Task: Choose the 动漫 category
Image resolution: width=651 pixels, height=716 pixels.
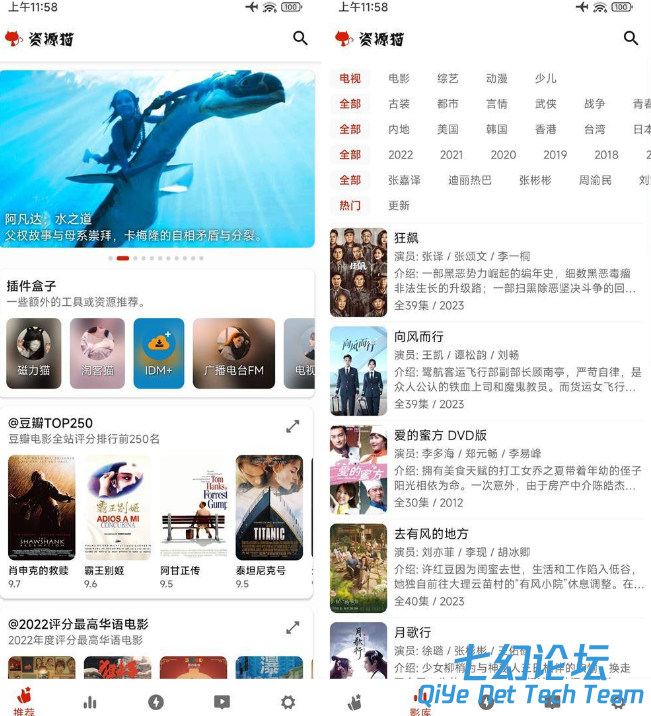Action: (497, 78)
